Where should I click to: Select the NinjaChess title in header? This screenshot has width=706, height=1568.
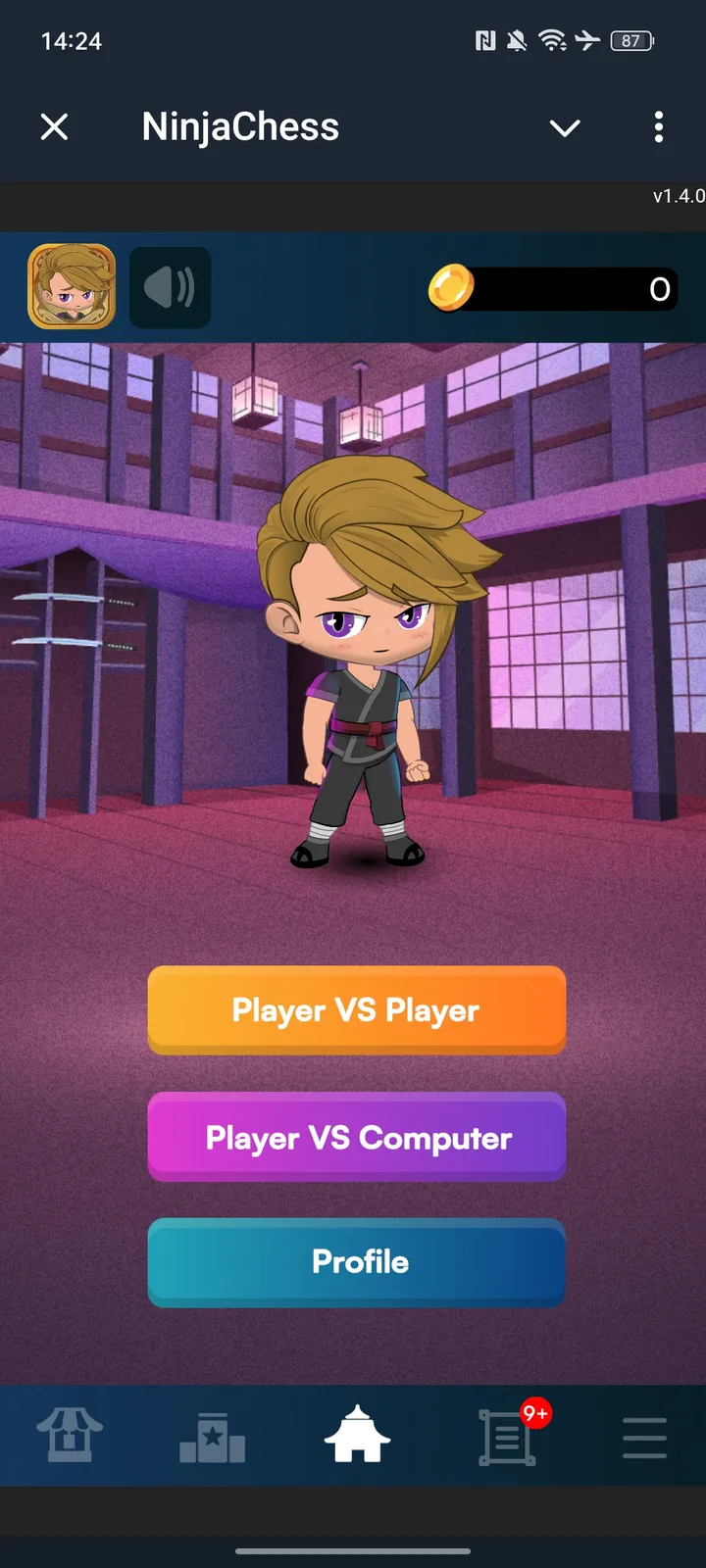(239, 126)
